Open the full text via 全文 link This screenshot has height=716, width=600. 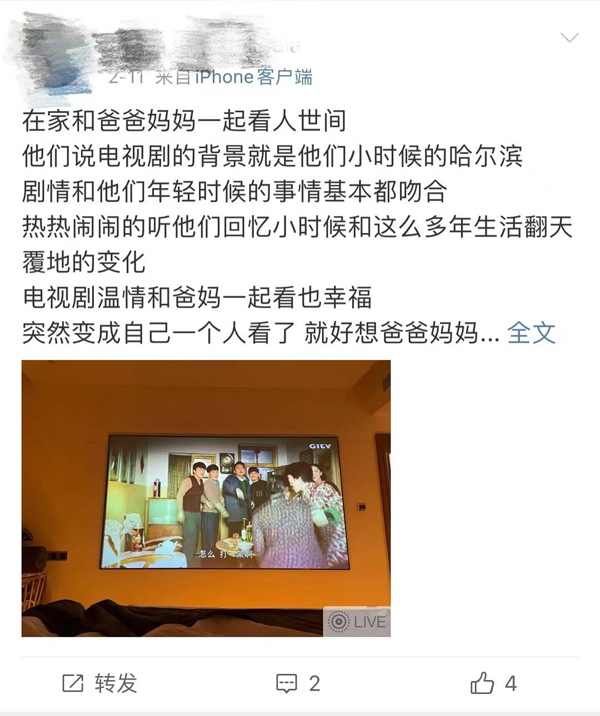[x=531, y=333]
